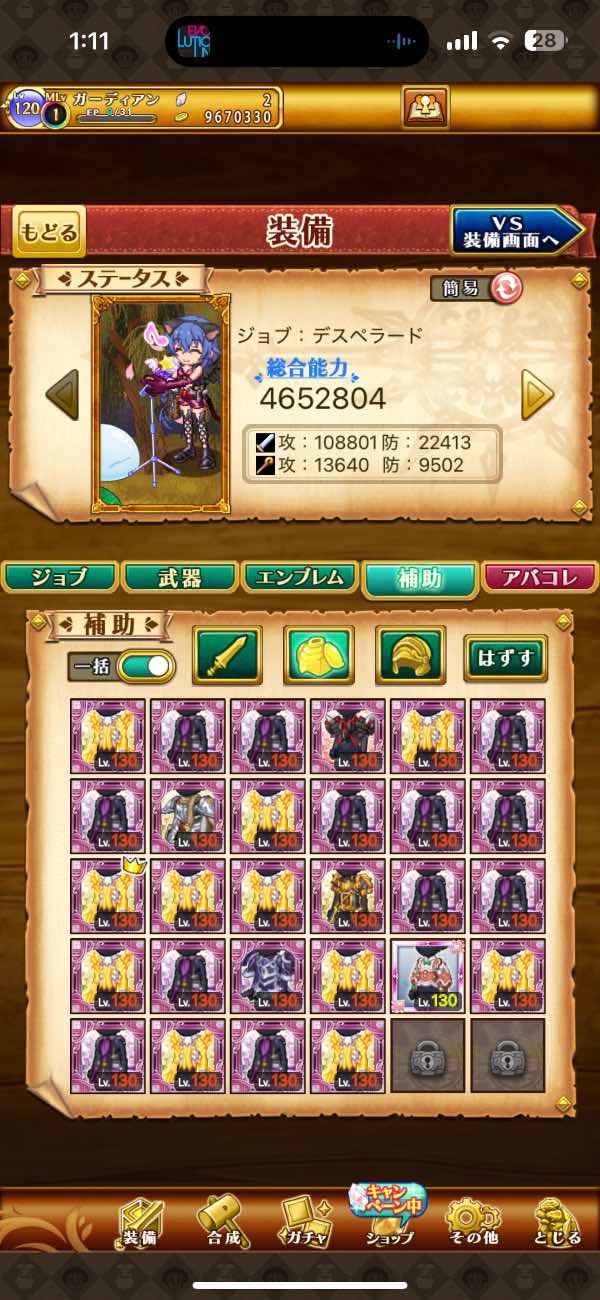Open その他 in the bottom menu

pos(473,1222)
